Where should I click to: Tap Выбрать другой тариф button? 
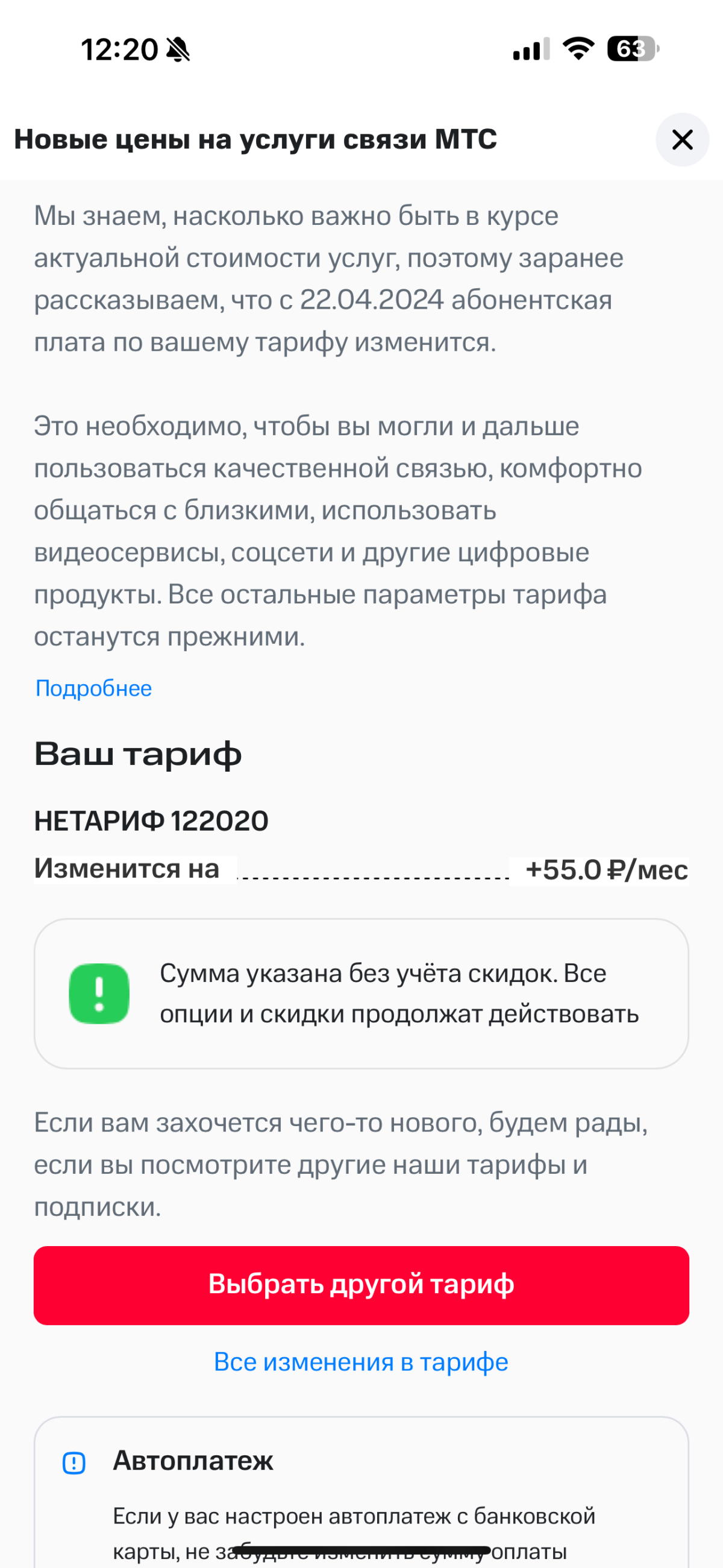coord(361,1283)
